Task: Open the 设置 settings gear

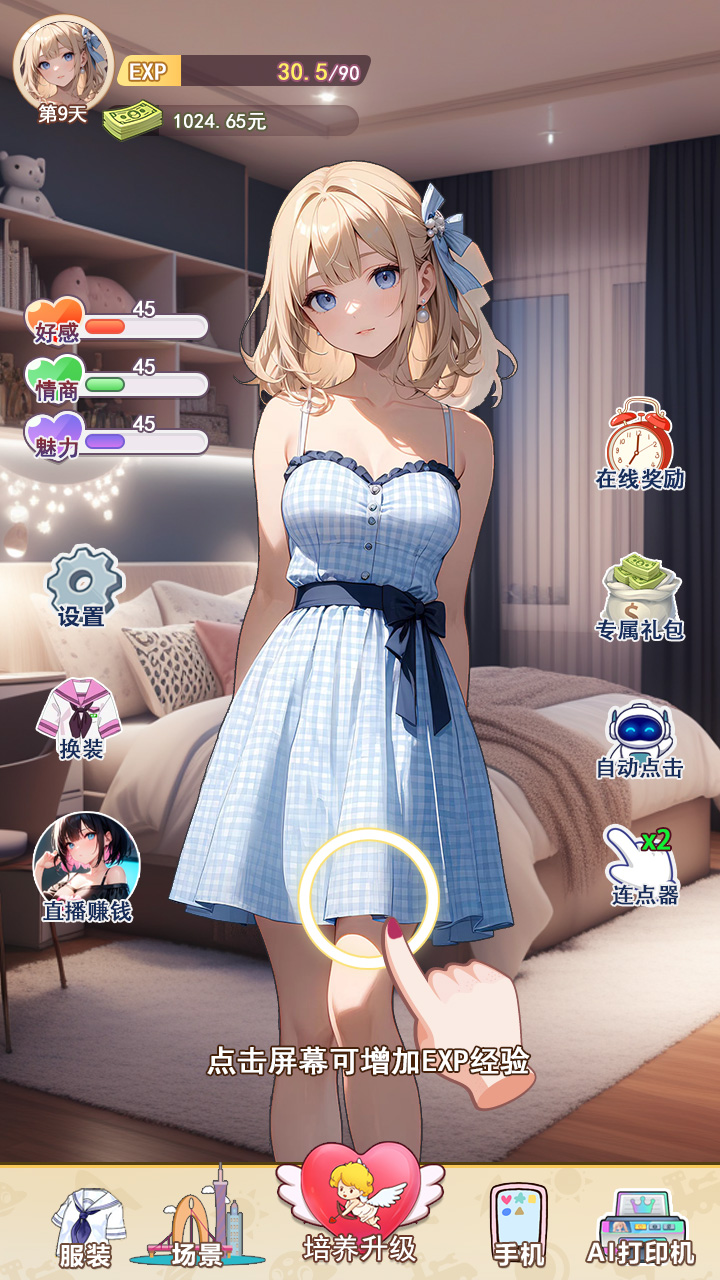Action: (84, 585)
